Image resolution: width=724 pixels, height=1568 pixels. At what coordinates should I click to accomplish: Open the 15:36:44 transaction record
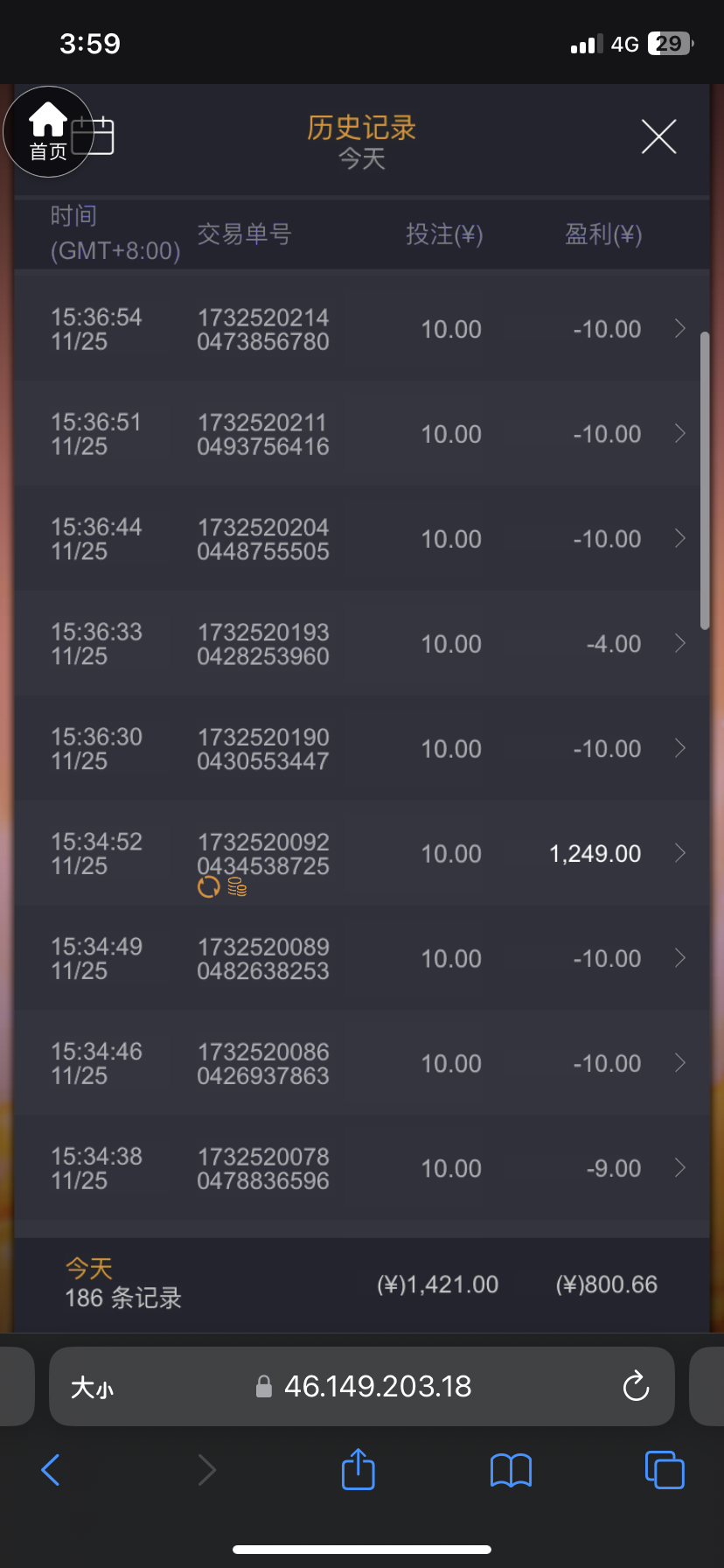(362, 539)
